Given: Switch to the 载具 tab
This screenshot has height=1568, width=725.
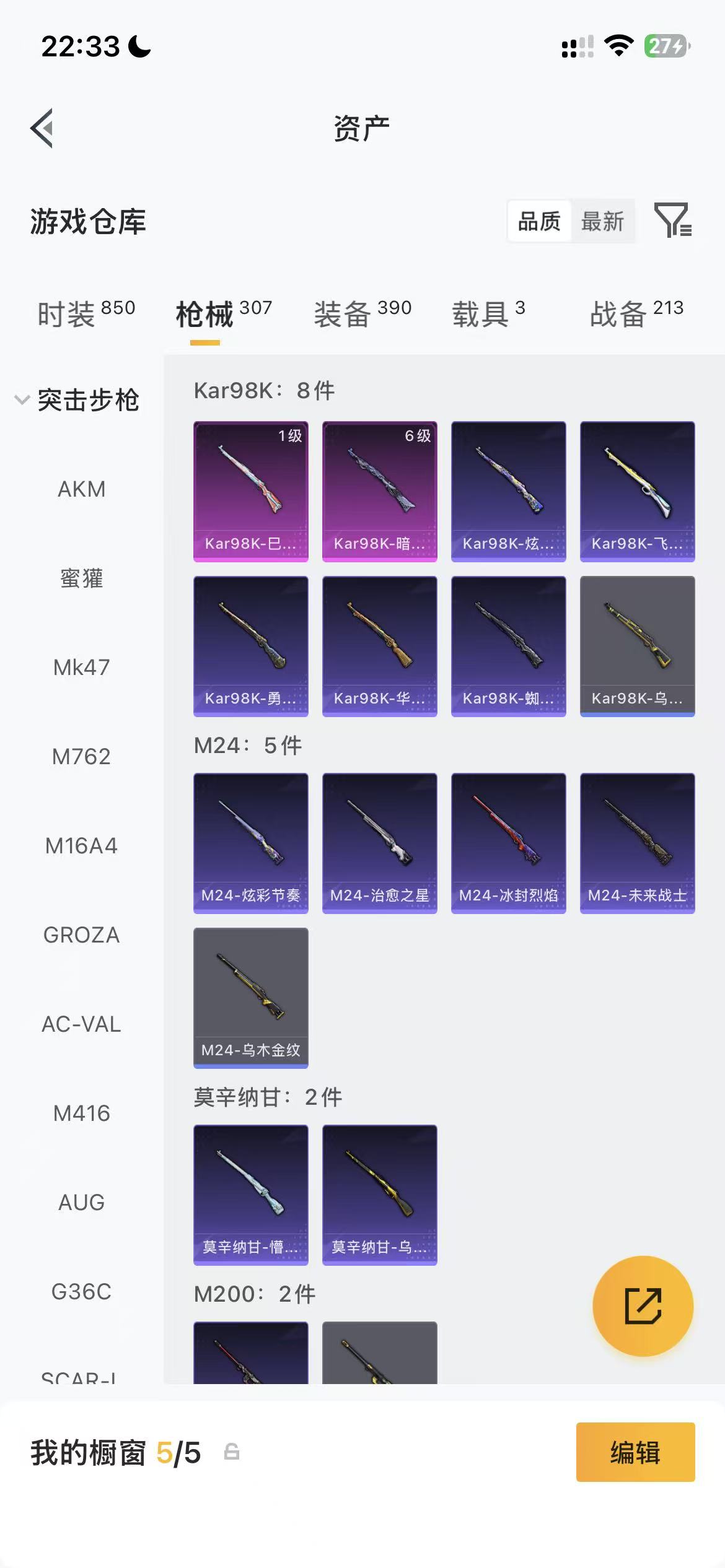Looking at the screenshot, I should coord(488,313).
